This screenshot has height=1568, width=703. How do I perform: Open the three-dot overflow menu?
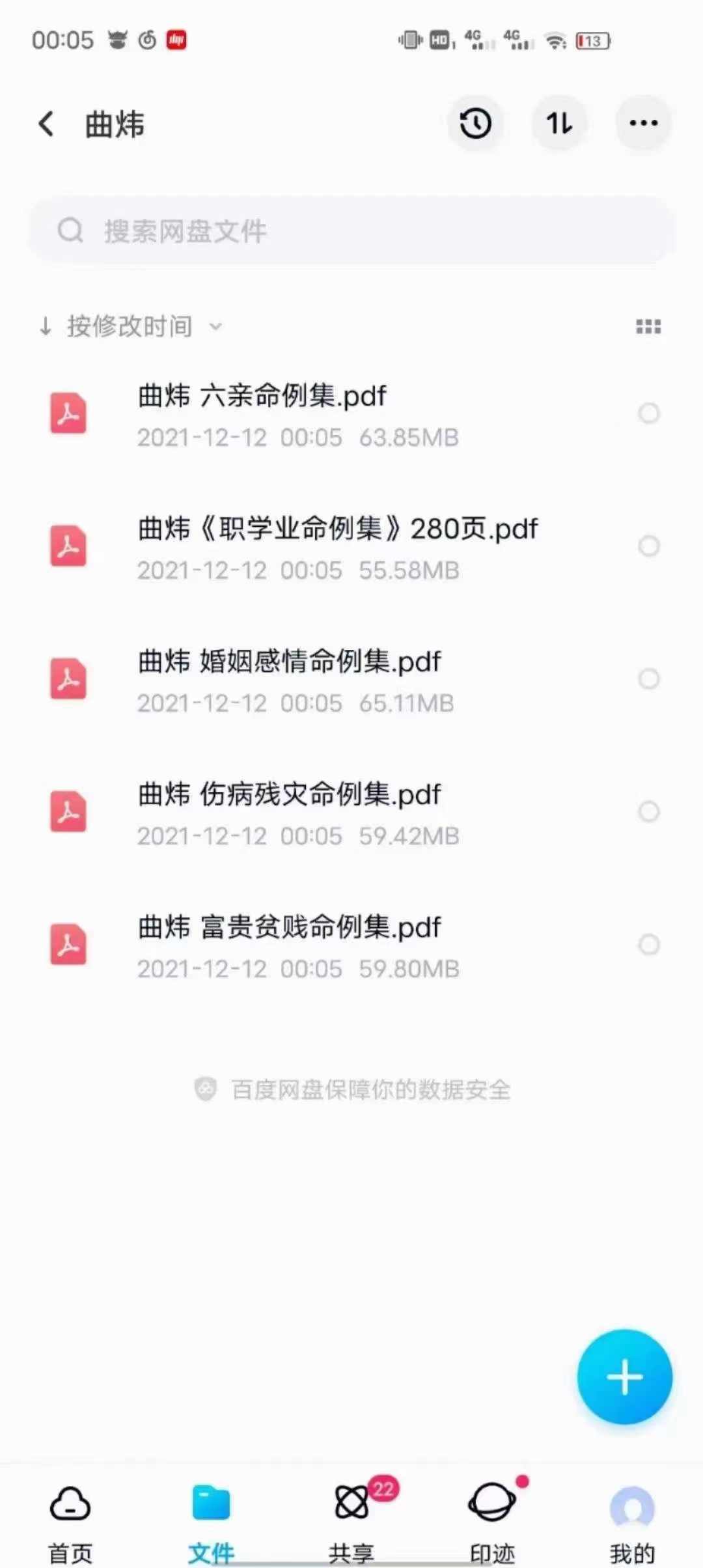tap(643, 123)
